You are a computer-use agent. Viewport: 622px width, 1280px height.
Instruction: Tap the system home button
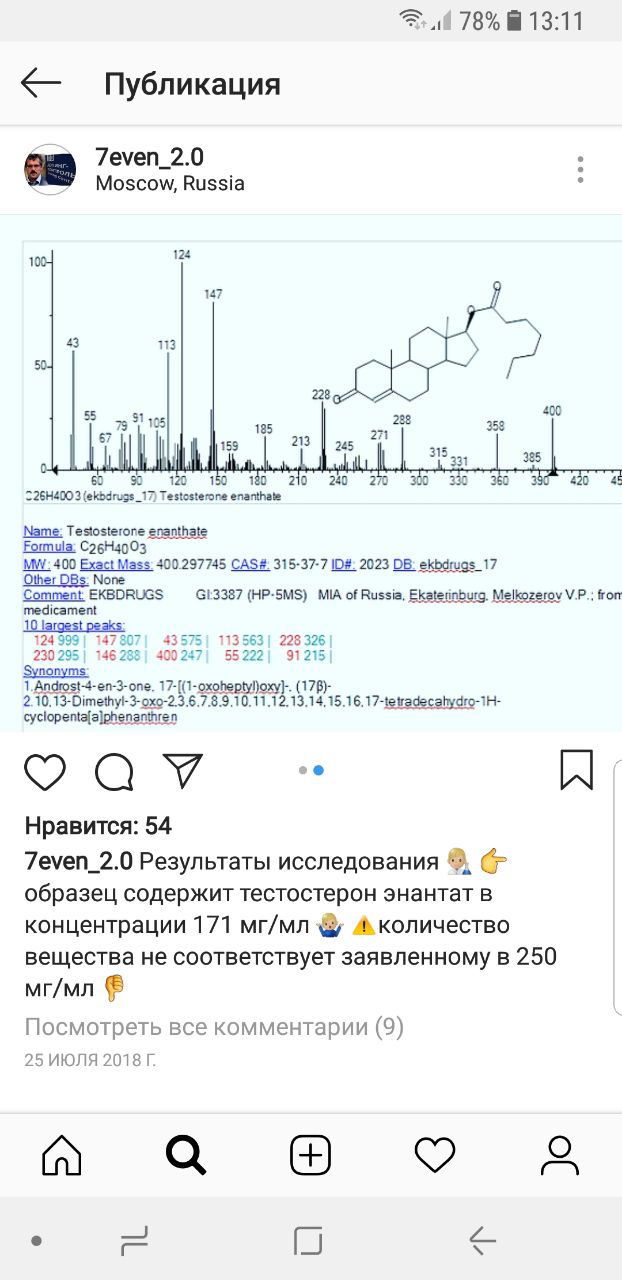click(x=308, y=1241)
